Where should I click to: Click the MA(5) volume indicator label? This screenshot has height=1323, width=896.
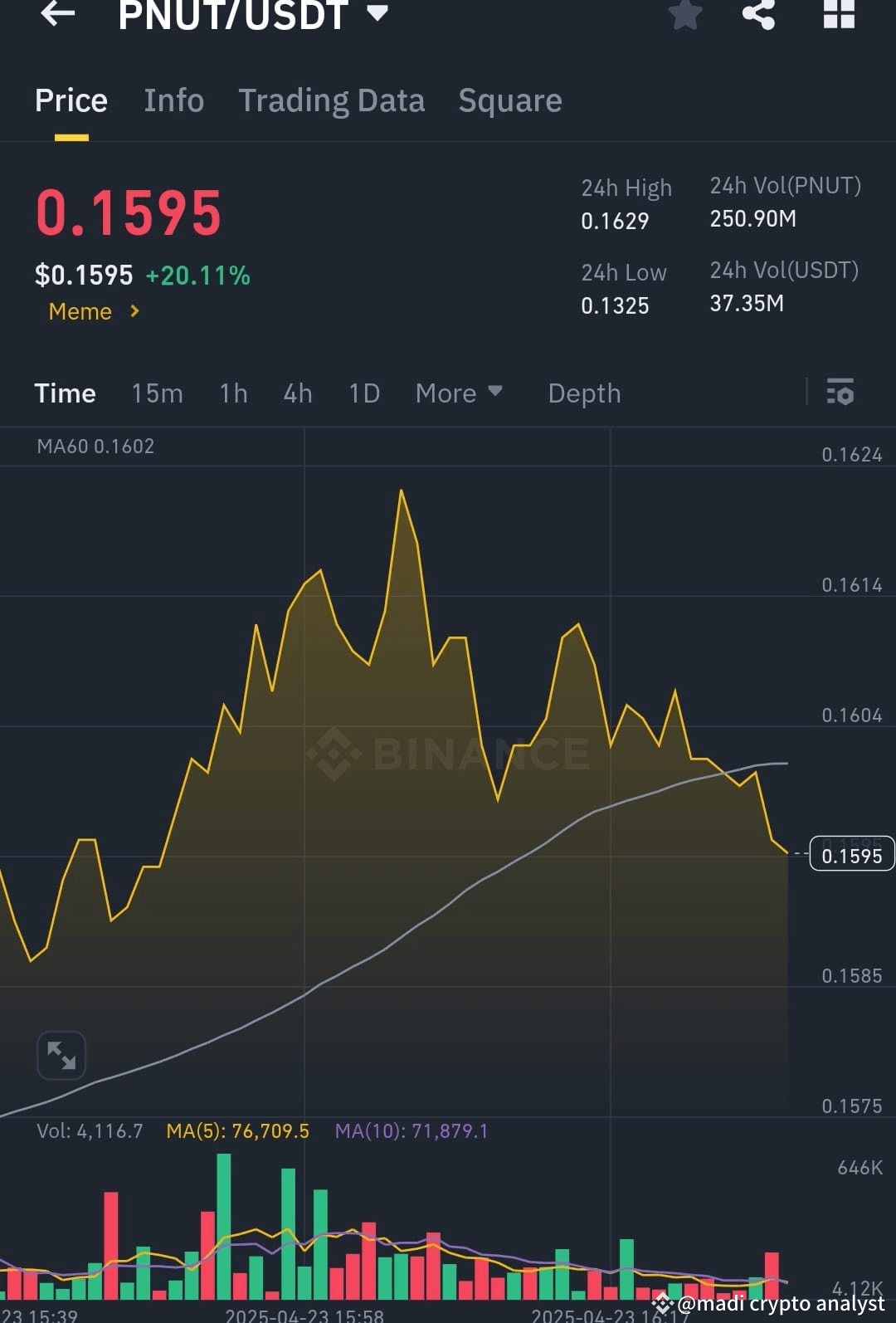(x=238, y=1130)
